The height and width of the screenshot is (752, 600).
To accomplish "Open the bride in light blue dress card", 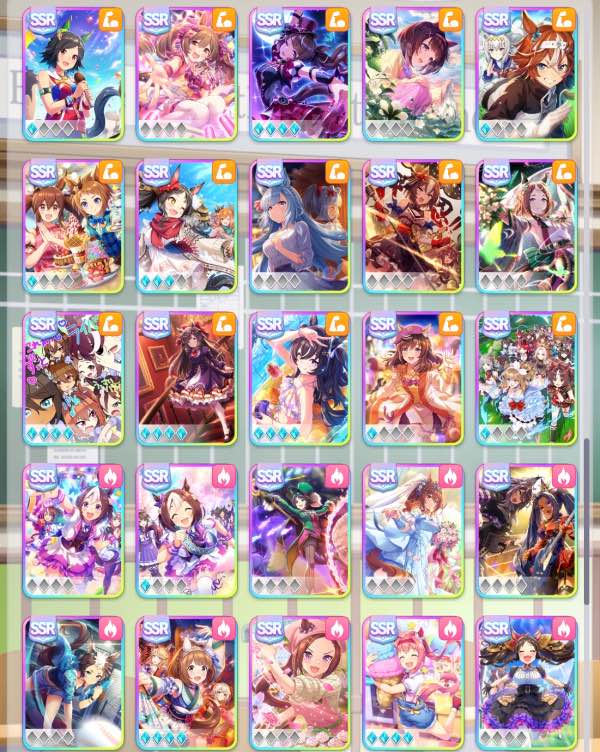I will [413, 531].
